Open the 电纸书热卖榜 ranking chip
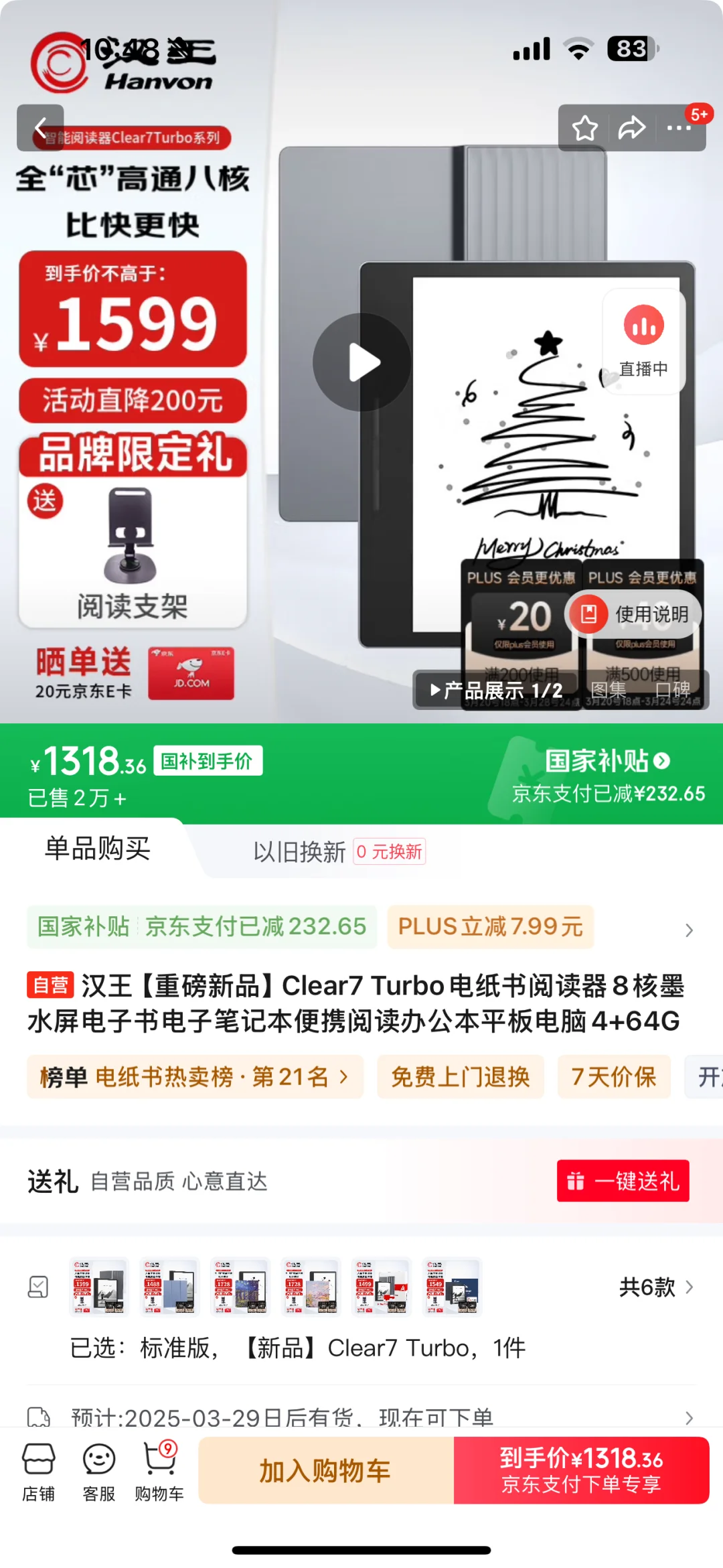 pos(195,1077)
